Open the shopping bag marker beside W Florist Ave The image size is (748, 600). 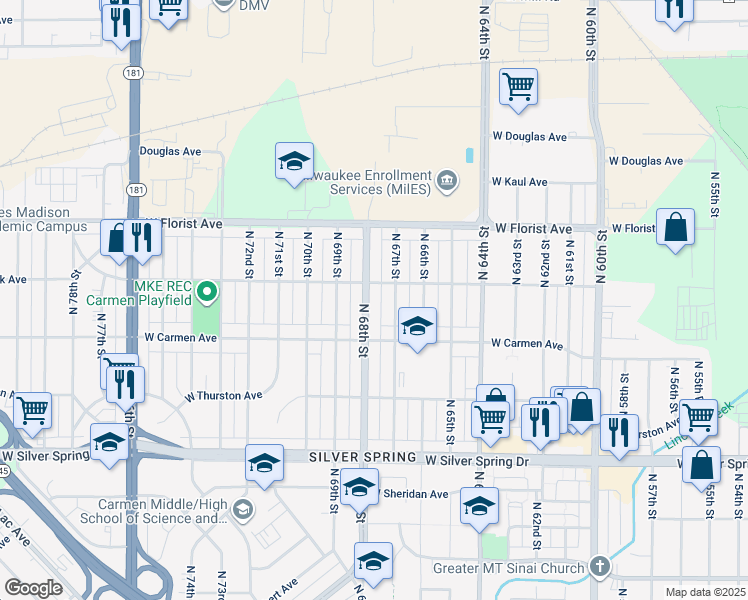tap(676, 227)
